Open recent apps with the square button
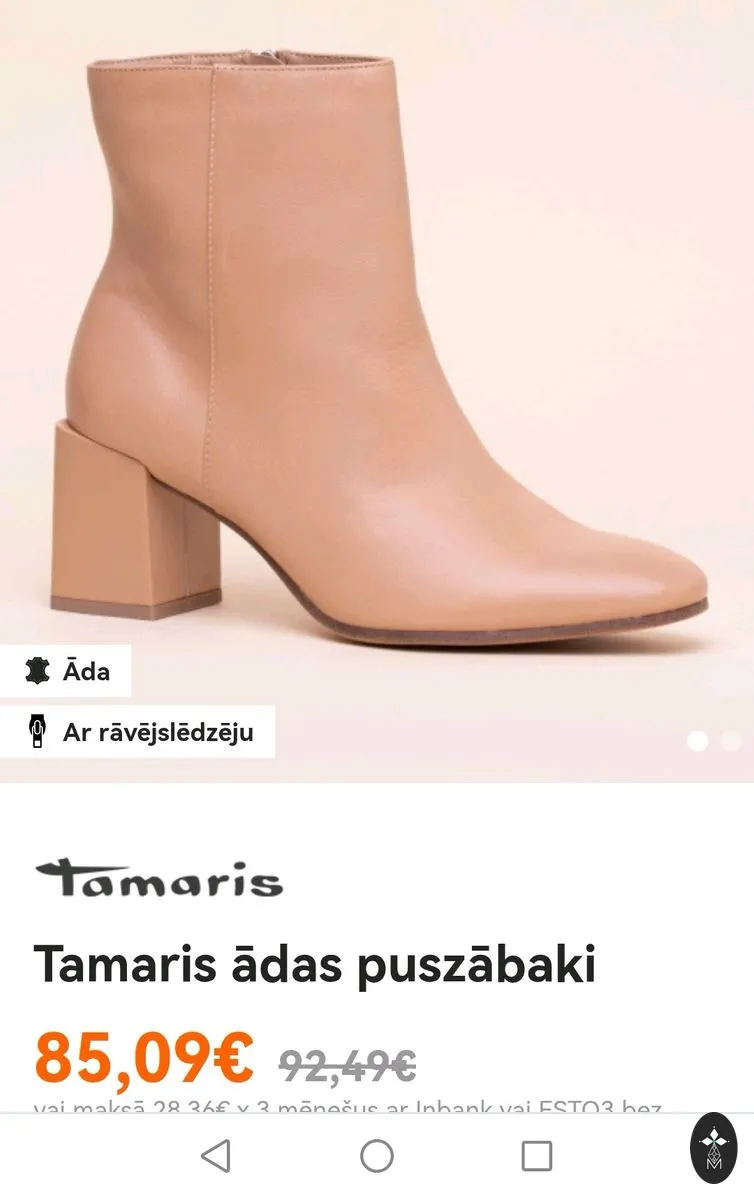 [x=537, y=1156]
